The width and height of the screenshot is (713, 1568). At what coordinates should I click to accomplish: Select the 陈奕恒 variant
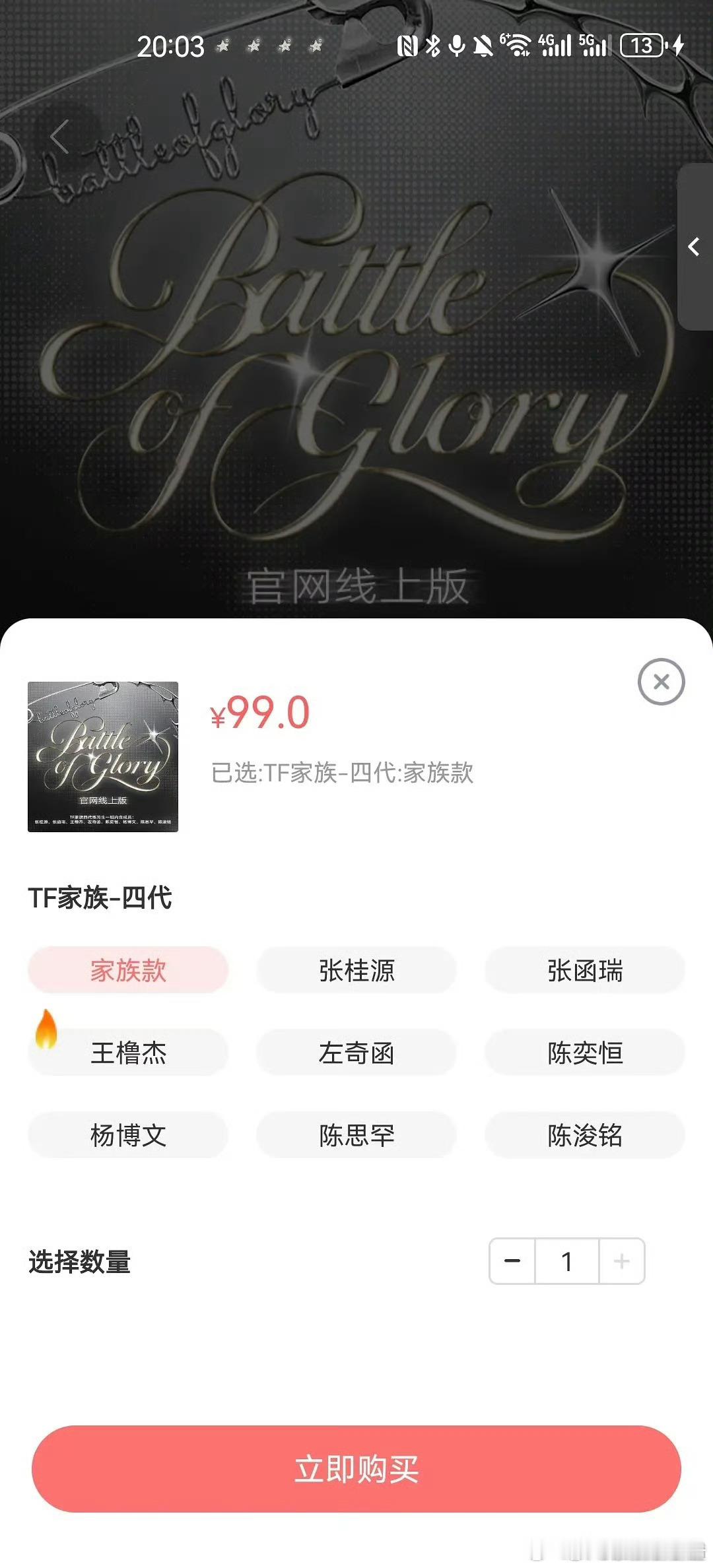(584, 1053)
